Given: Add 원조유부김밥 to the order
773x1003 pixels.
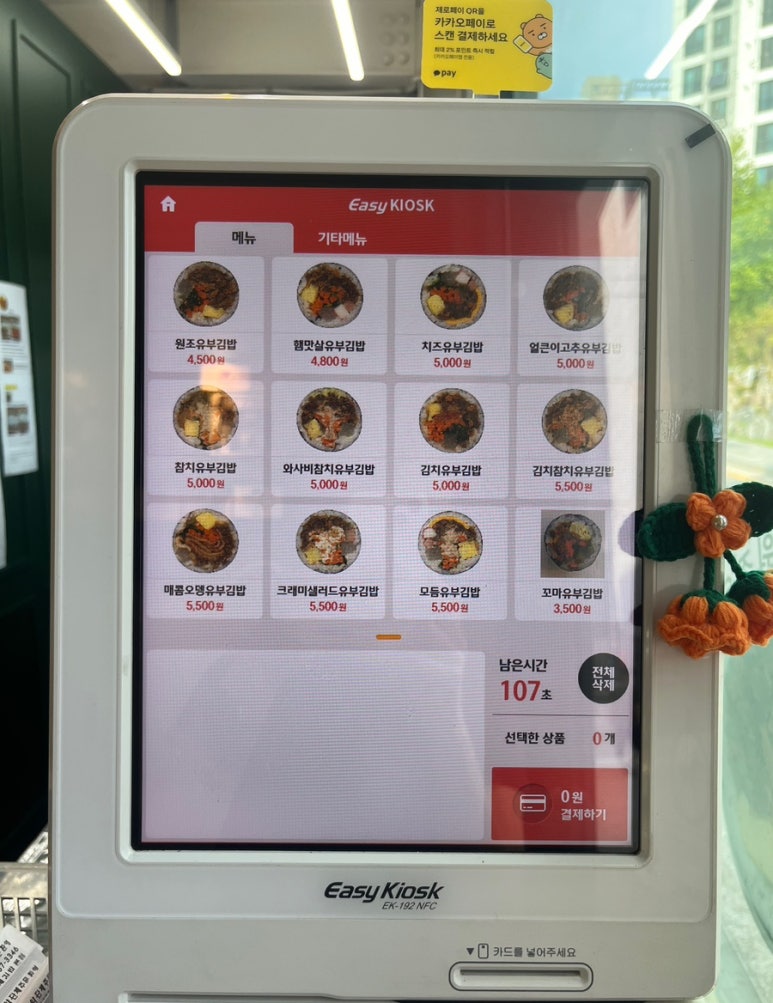Looking at the screenshot, I should (x=206, y=313).
